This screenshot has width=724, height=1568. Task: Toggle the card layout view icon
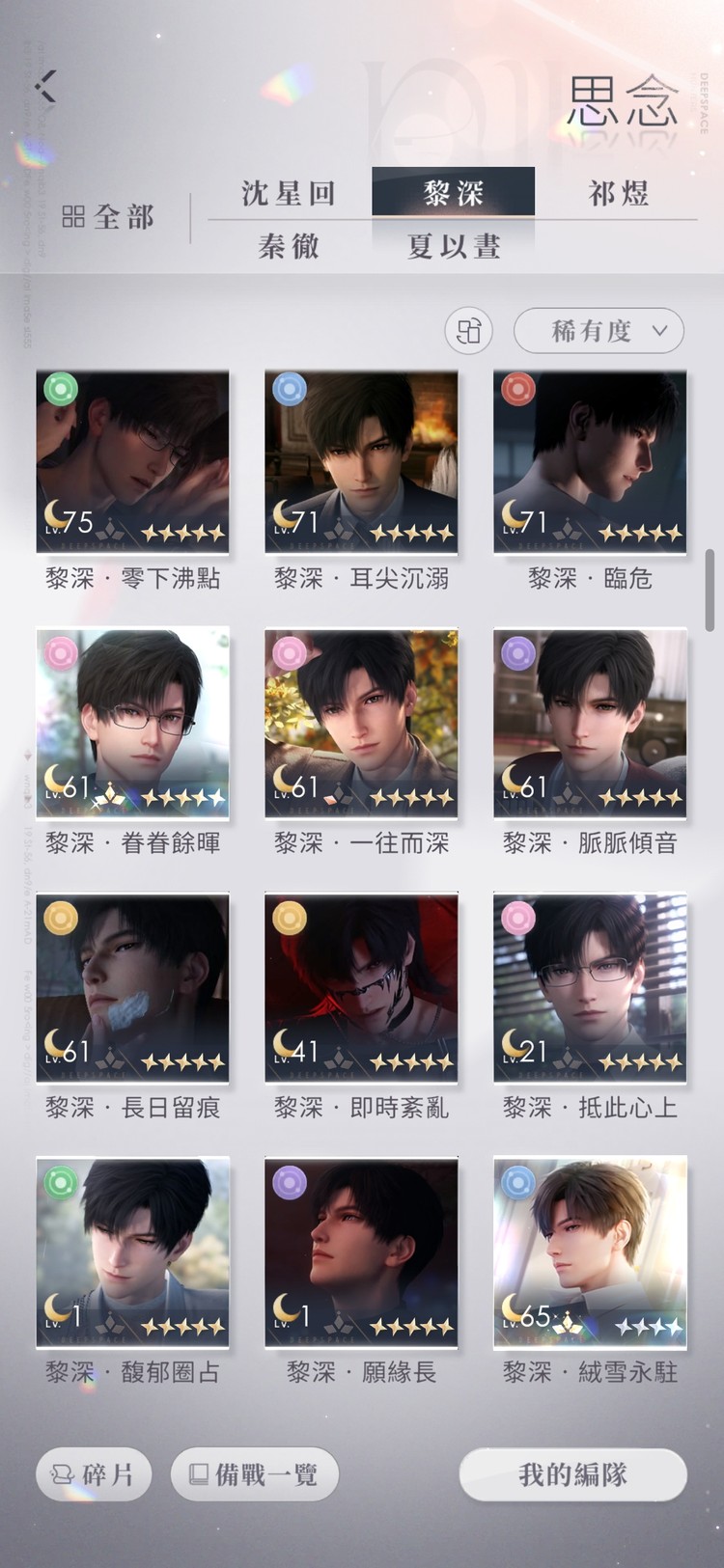point(469,331)
